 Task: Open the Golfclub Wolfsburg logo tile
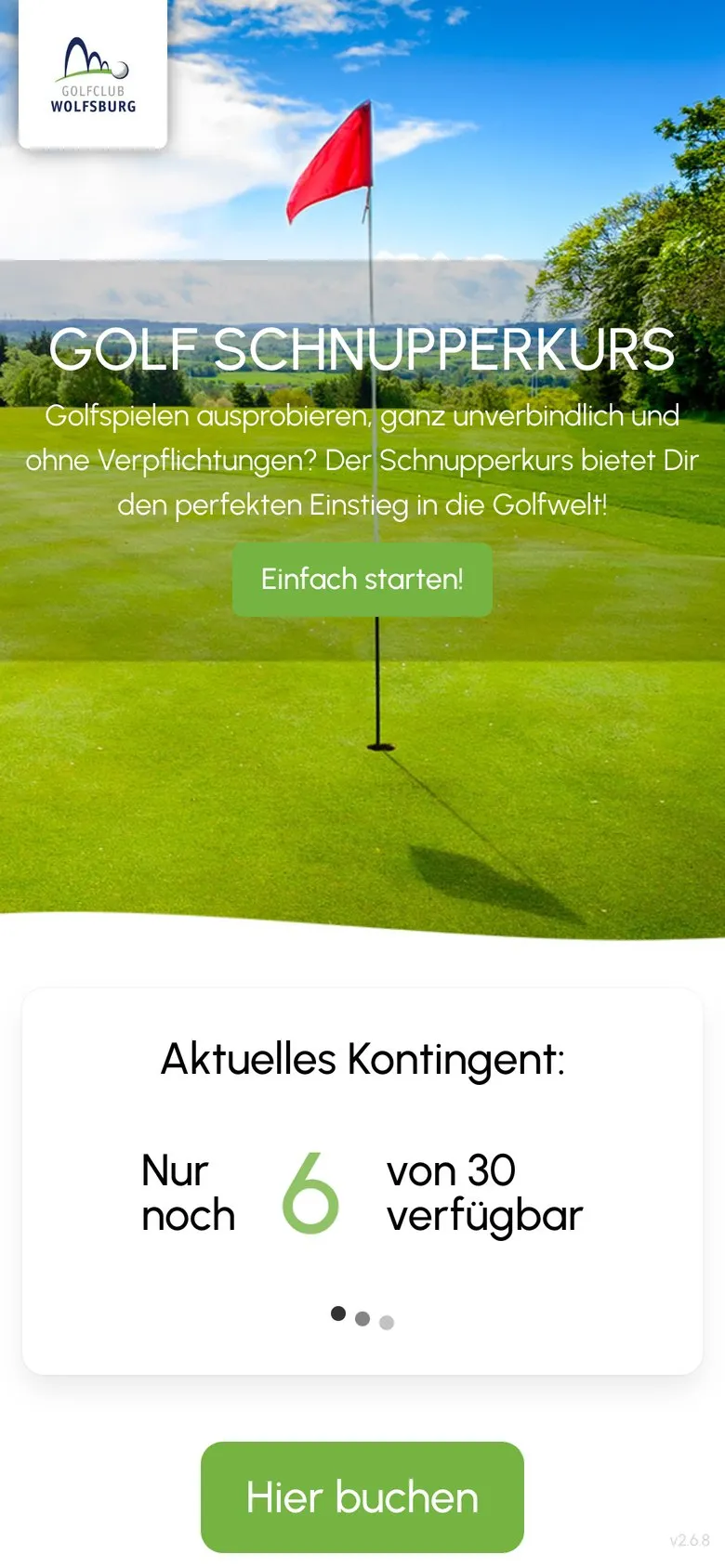(93, 74)
